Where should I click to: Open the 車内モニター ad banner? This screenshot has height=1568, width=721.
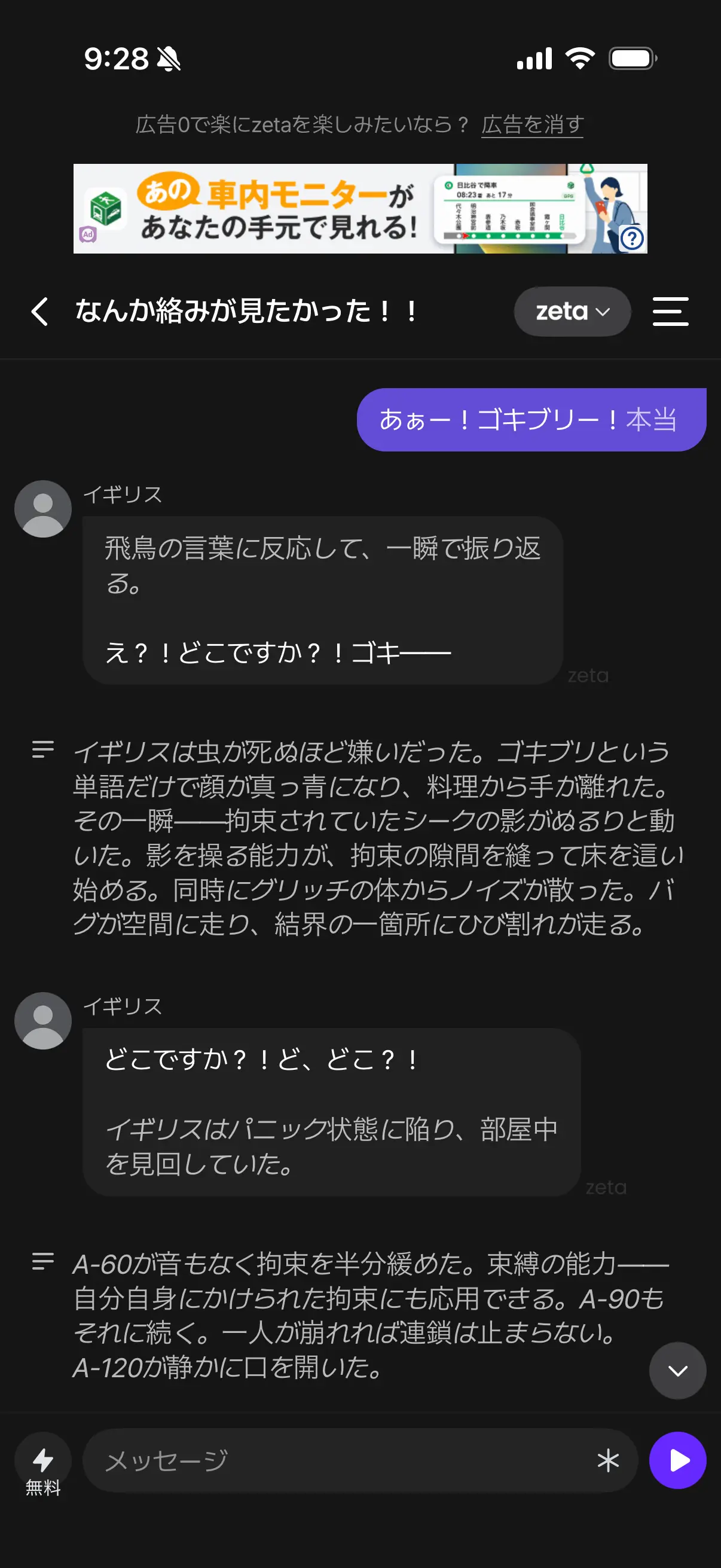pos(360,208)
